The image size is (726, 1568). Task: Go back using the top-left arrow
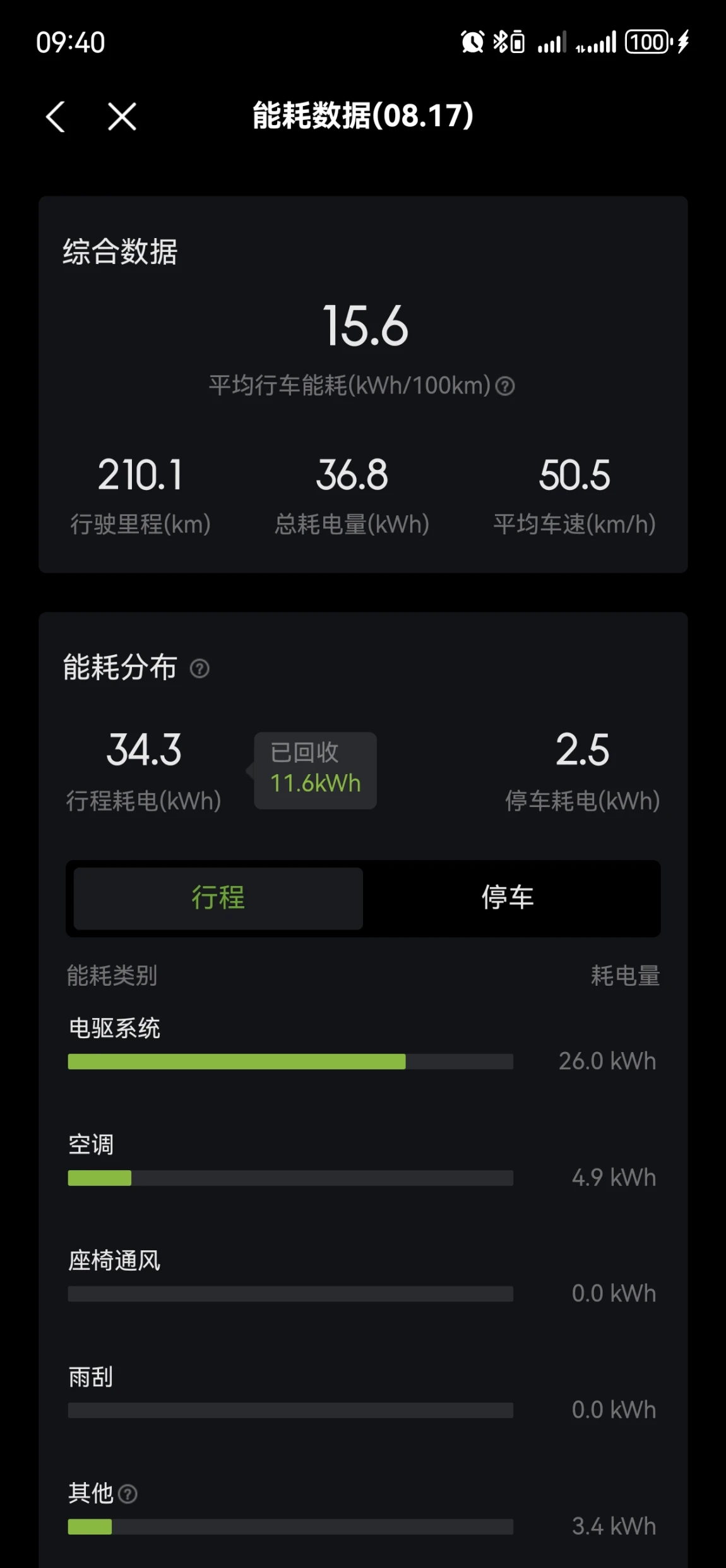56,117
